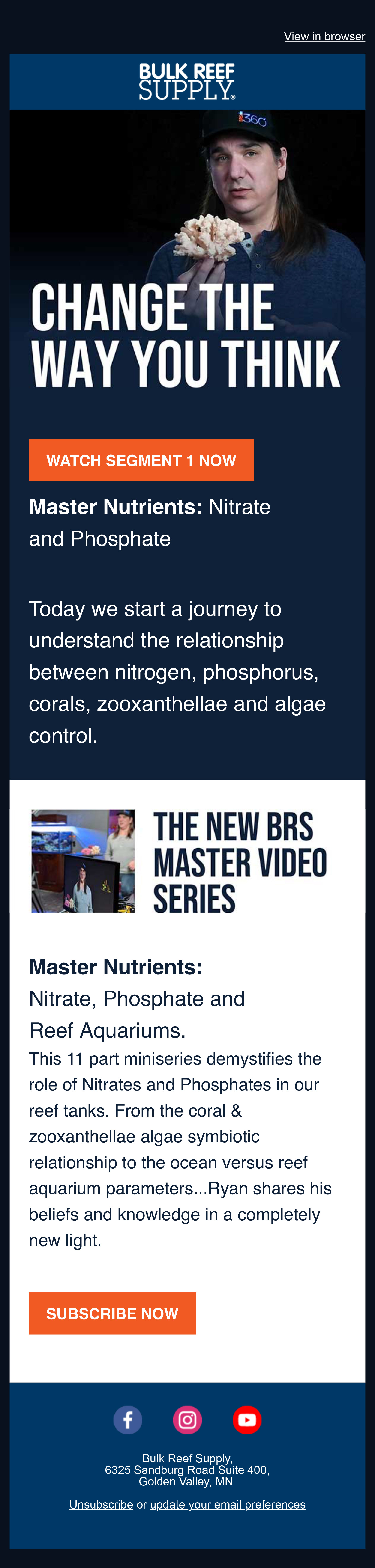
Task: Open the Instagram icon in the footer
Action: coord(187,1420)
